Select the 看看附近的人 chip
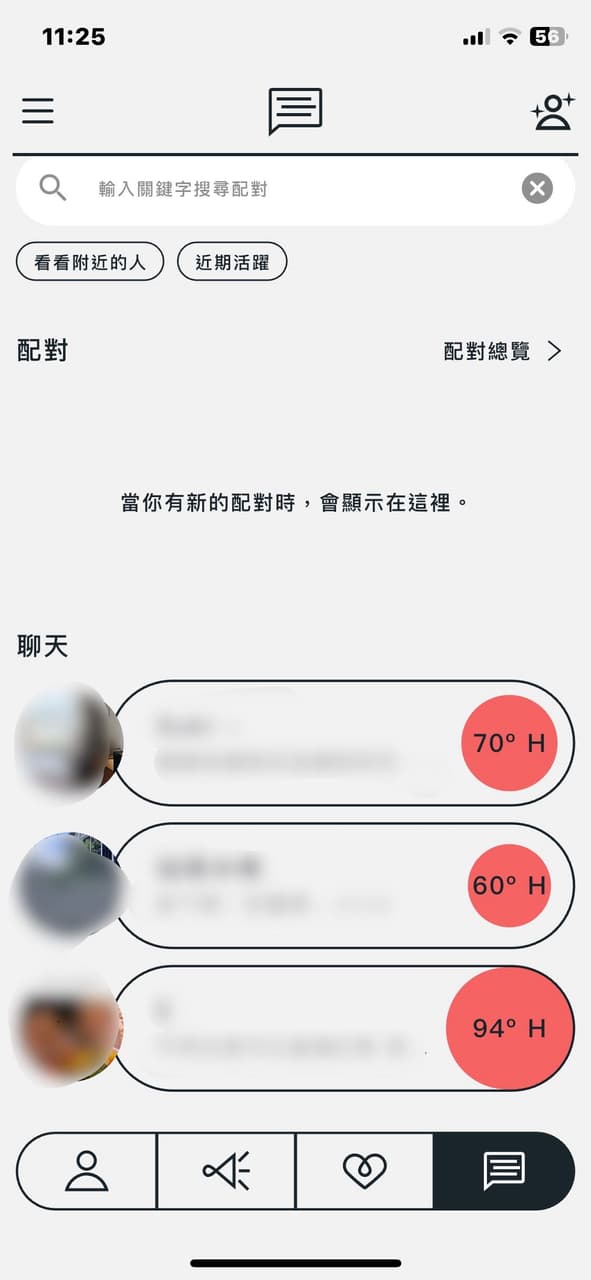591x1280 pixels. tap(90, 262)
